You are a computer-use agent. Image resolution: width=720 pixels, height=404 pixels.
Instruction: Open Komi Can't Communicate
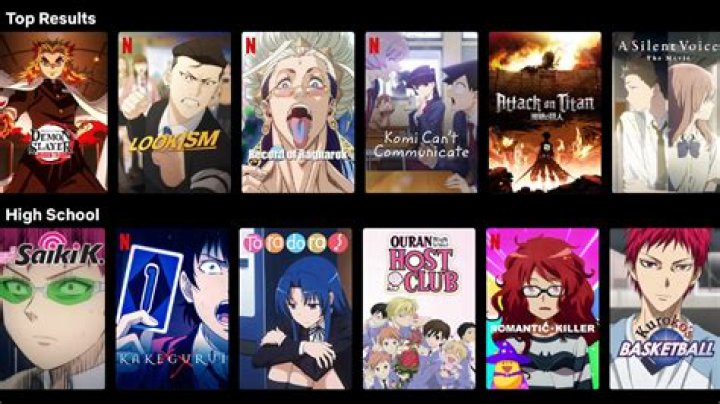(x=420, y=112)
